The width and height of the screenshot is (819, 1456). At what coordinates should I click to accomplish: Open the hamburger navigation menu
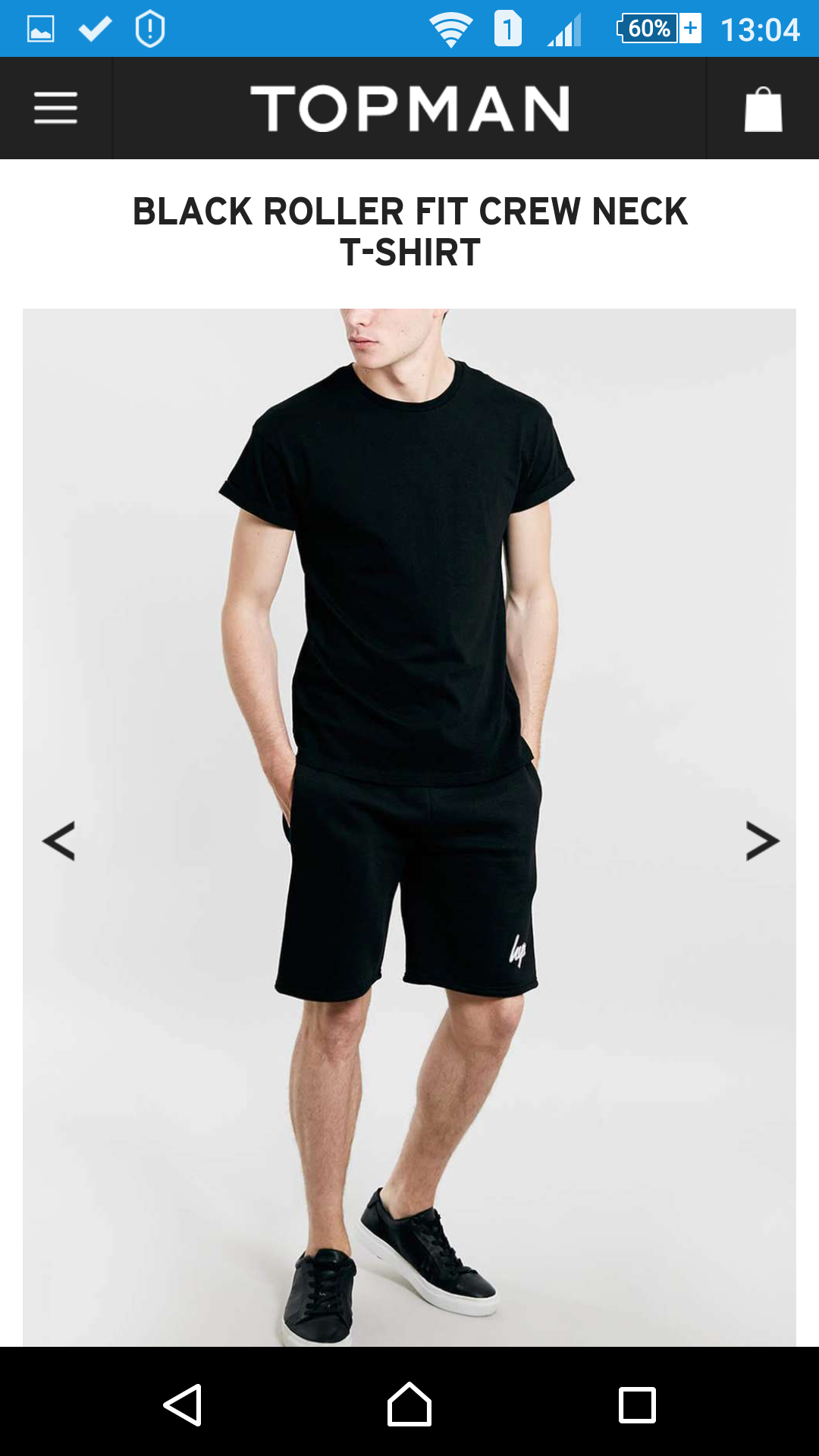point(55,108)
